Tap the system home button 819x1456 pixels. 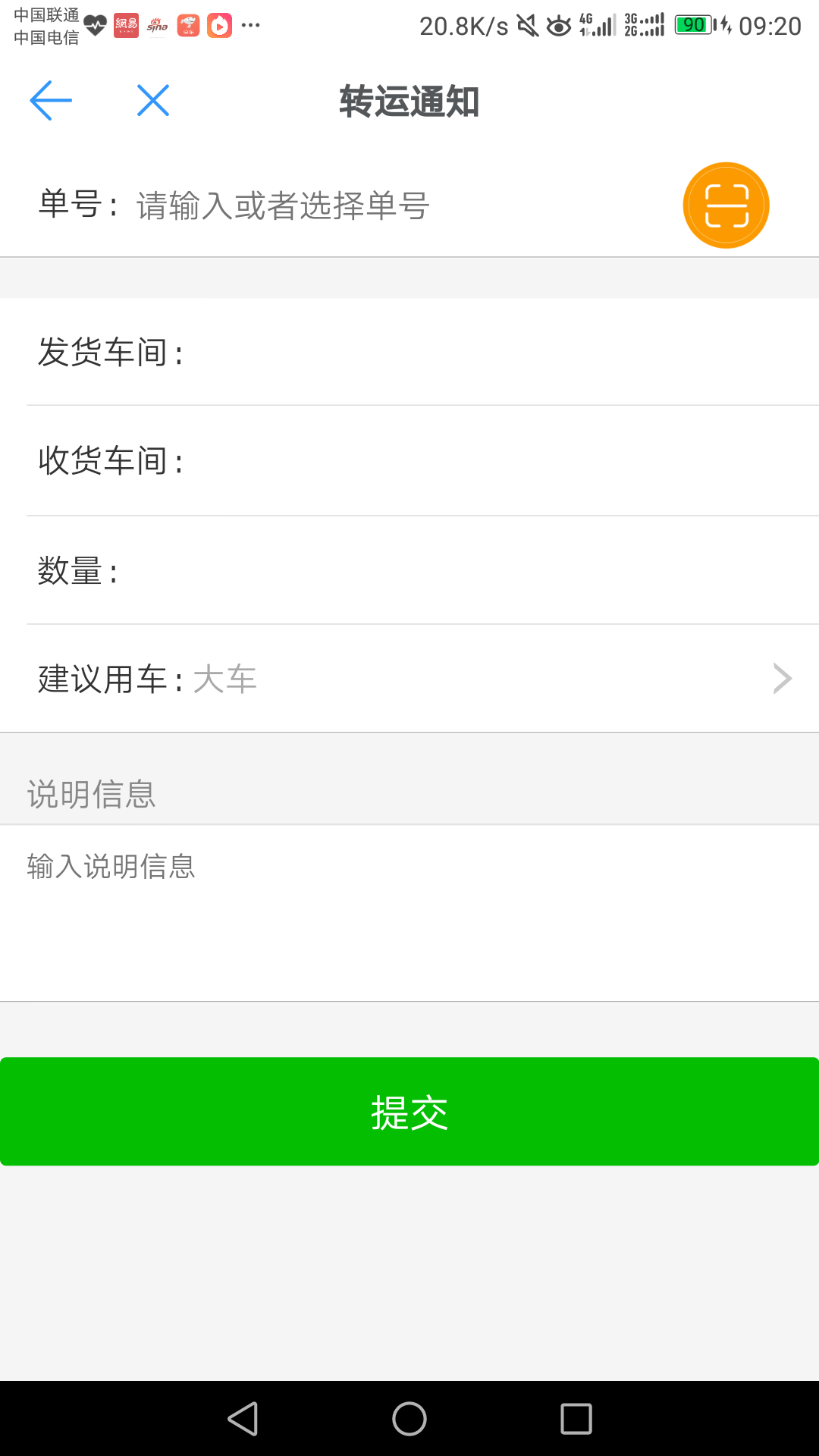click(409, 1419)
